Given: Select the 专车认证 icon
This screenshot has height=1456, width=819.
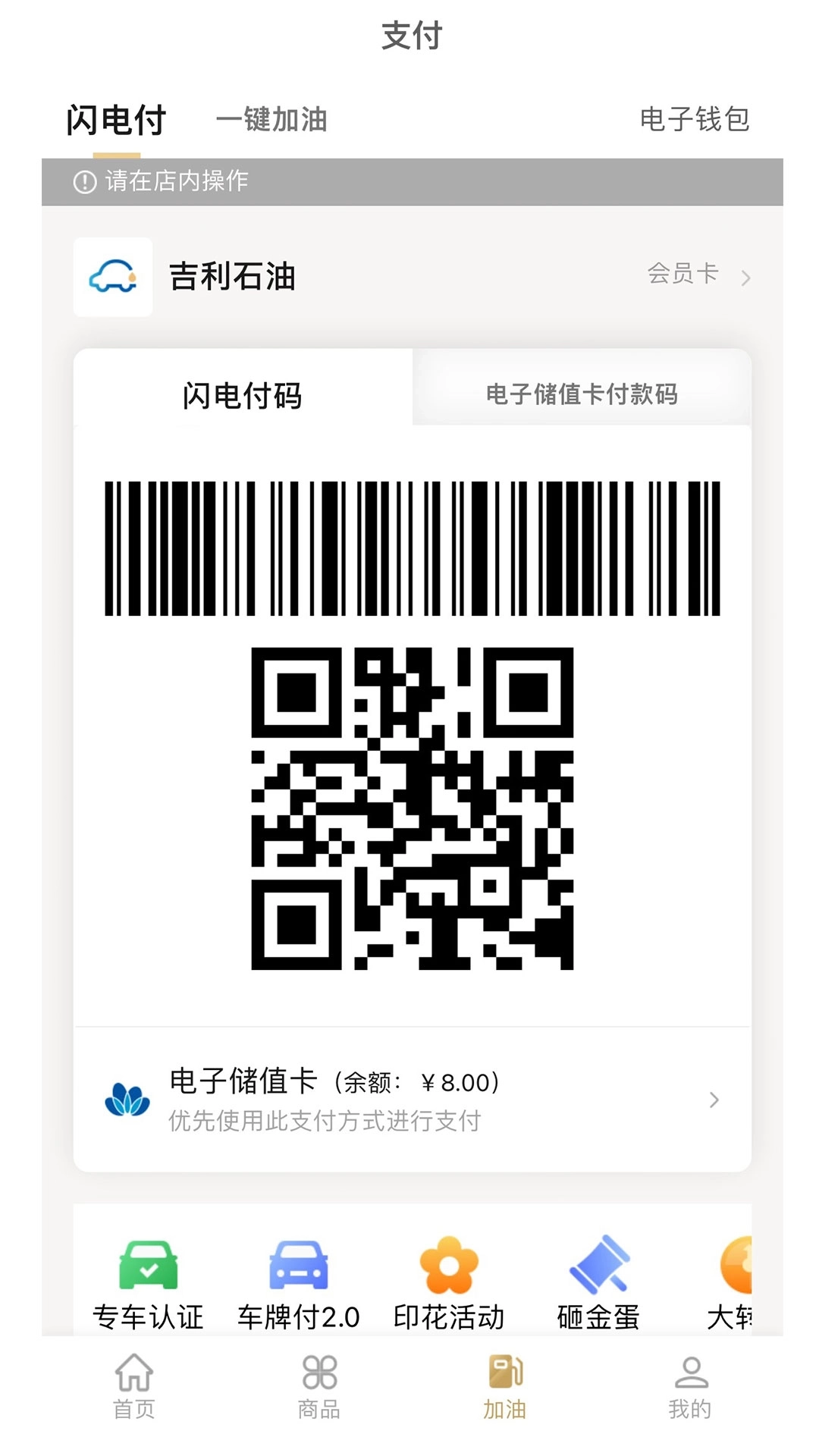Looking at the screenshot, I should [x=147, y=1263].
